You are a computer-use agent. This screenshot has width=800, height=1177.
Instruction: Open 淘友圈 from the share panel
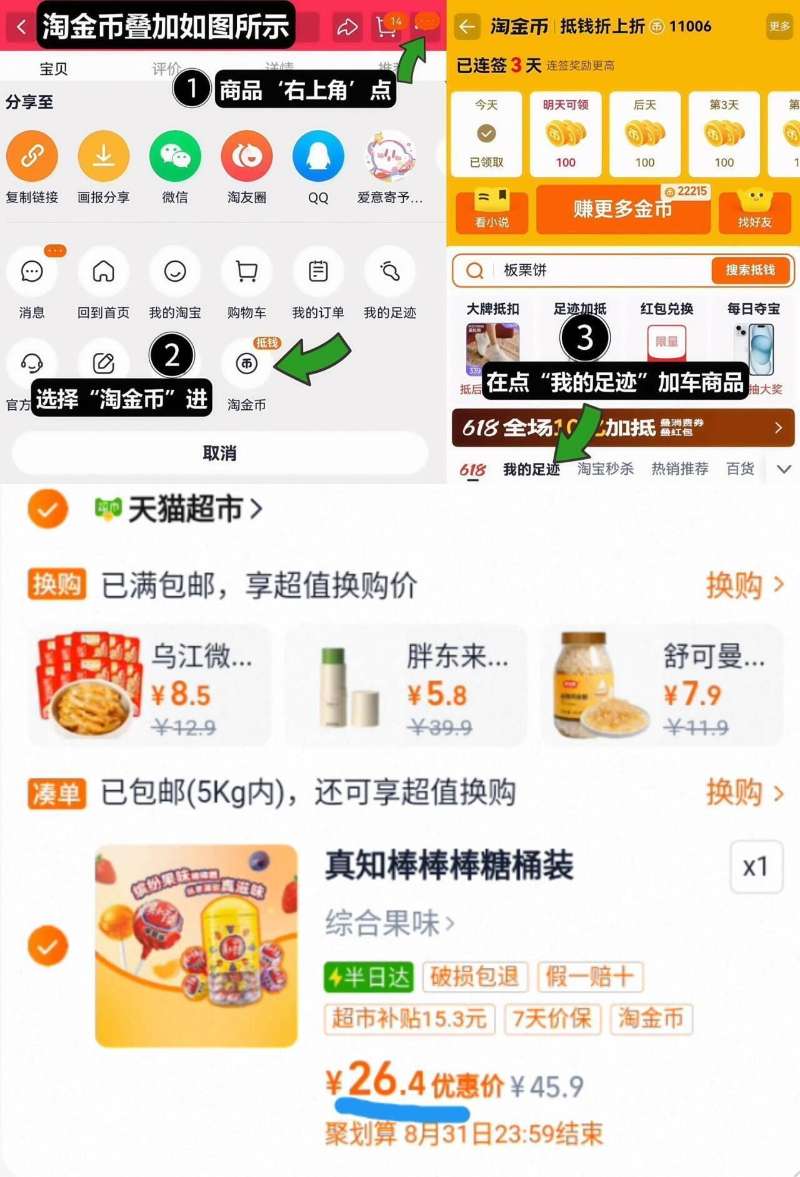[x=246, y=155]
